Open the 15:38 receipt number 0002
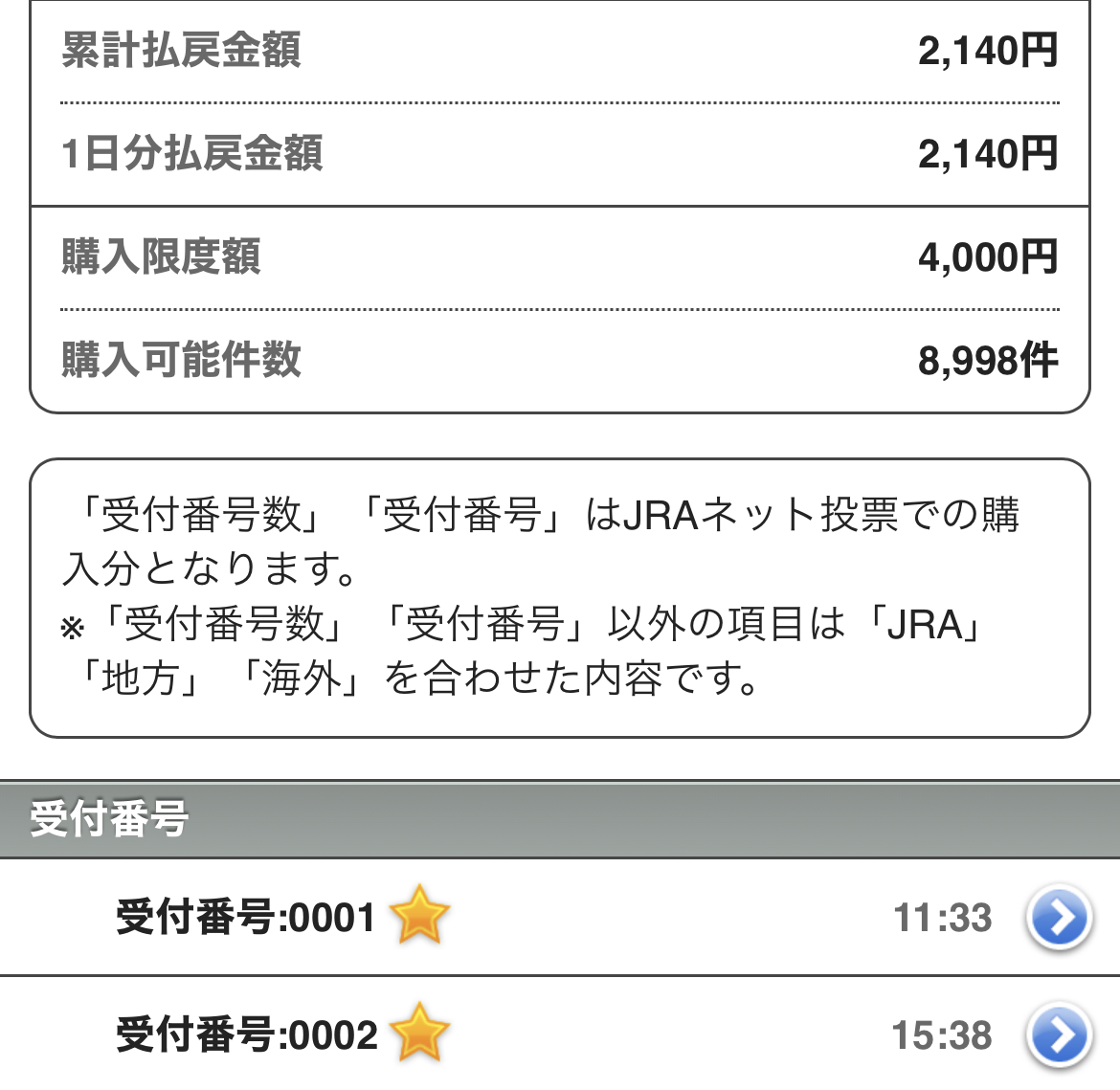The height and width of the screenshot is (1090, 1120). coord(560,1034)
